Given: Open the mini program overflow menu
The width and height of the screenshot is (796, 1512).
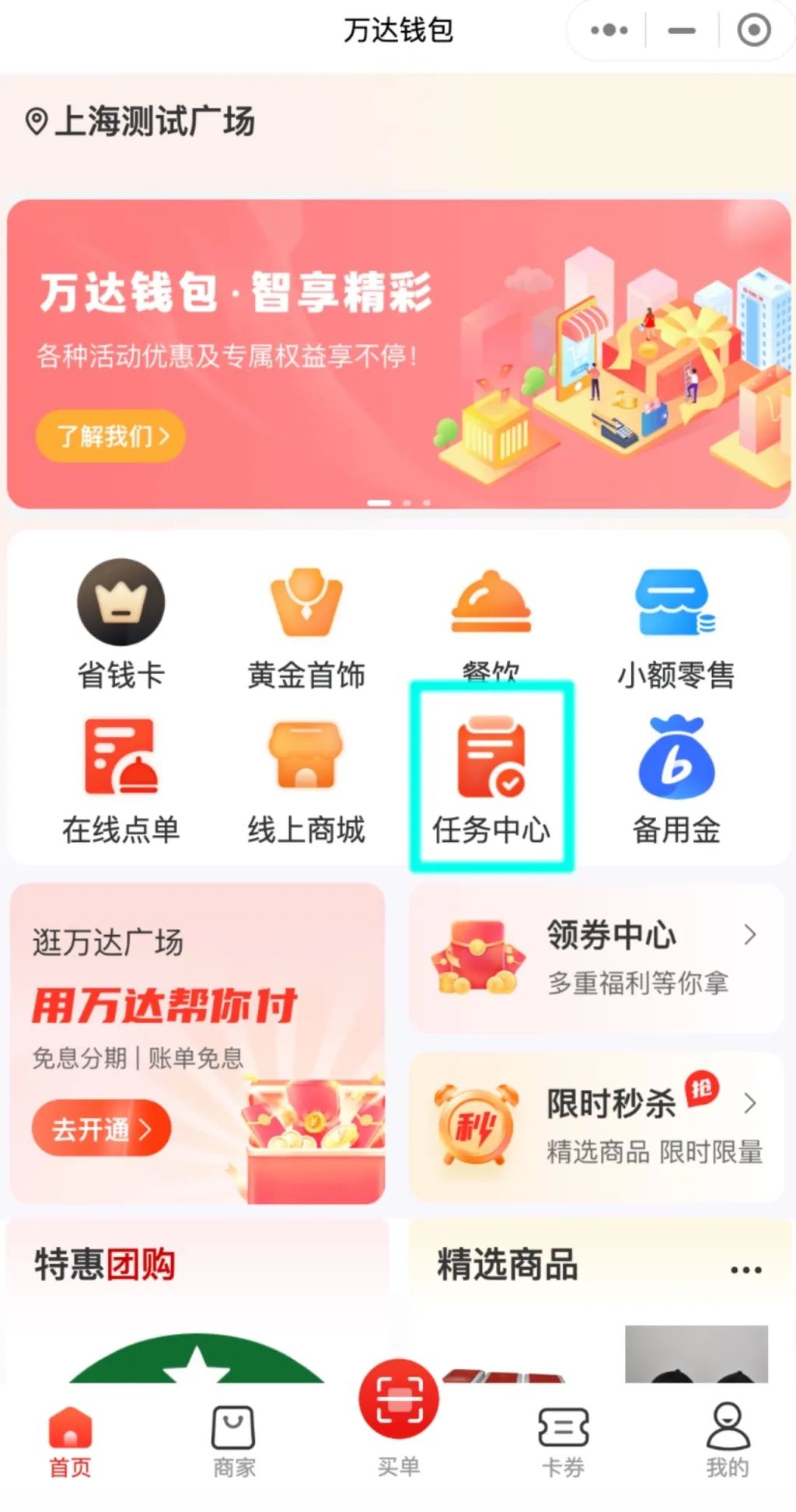Looking at the screenshot, I should tap(609, 31).
